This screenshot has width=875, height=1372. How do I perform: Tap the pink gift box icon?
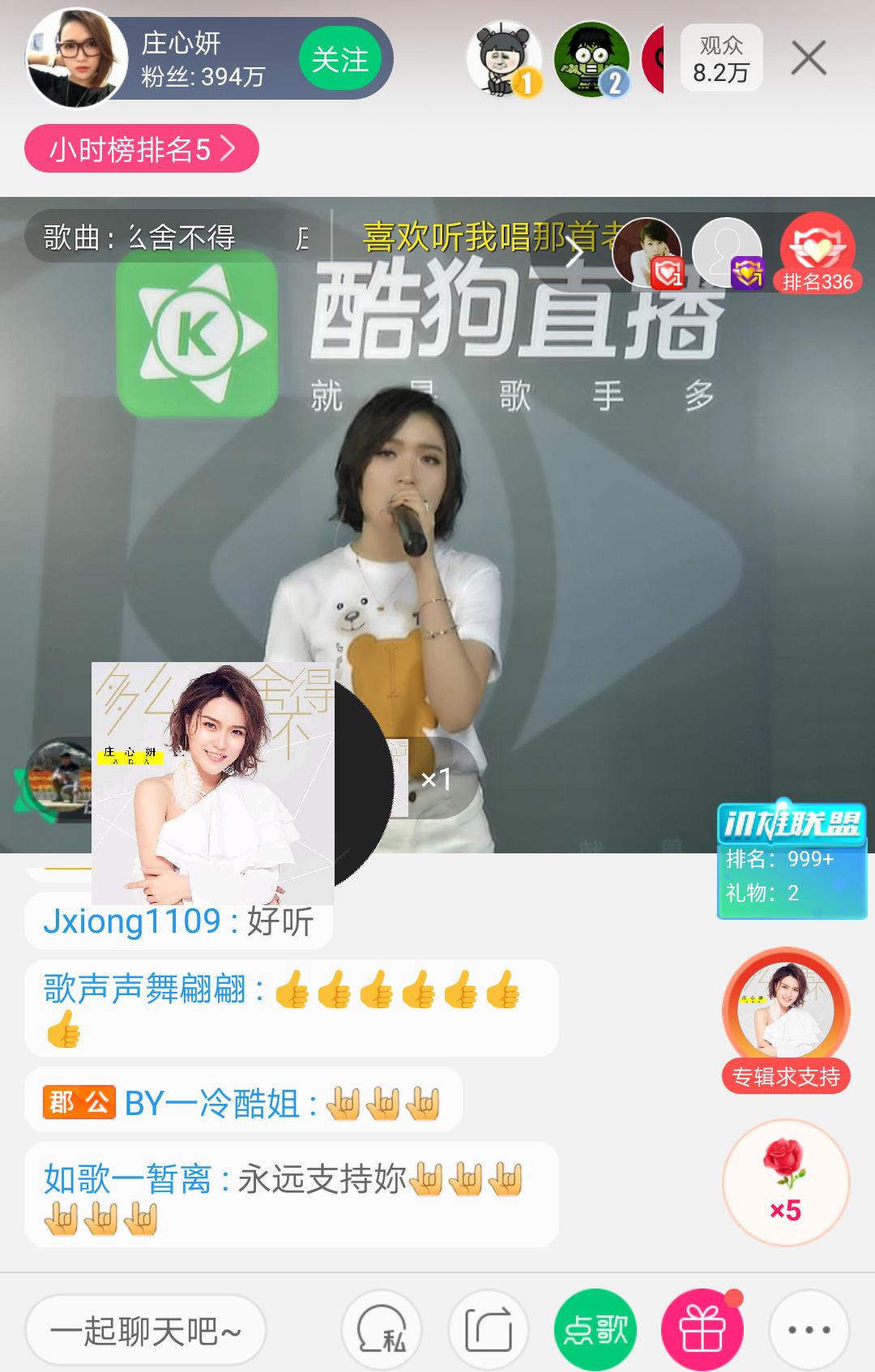[x=702, y=1329]
